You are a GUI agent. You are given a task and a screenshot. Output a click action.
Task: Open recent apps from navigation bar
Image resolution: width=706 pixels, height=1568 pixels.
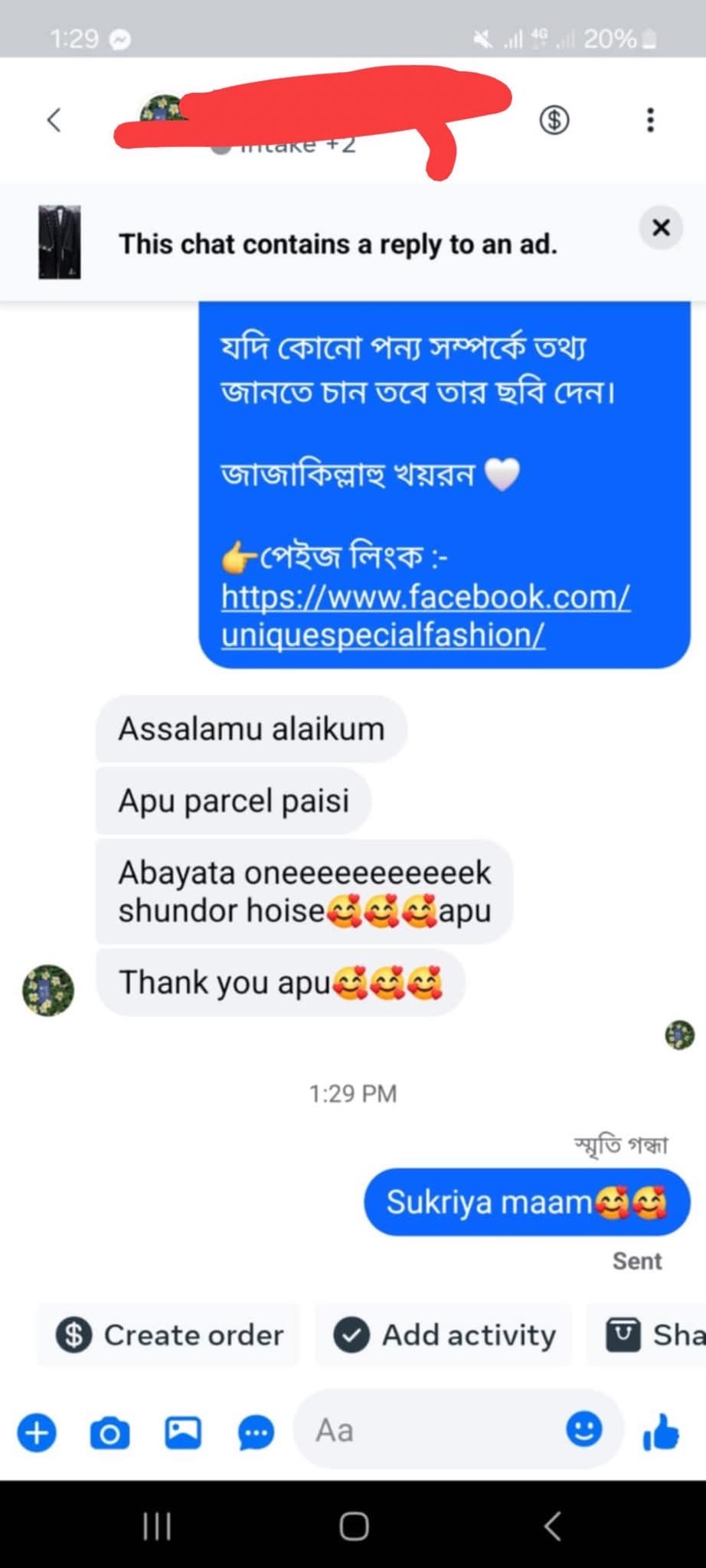[x=157, y=1526]
